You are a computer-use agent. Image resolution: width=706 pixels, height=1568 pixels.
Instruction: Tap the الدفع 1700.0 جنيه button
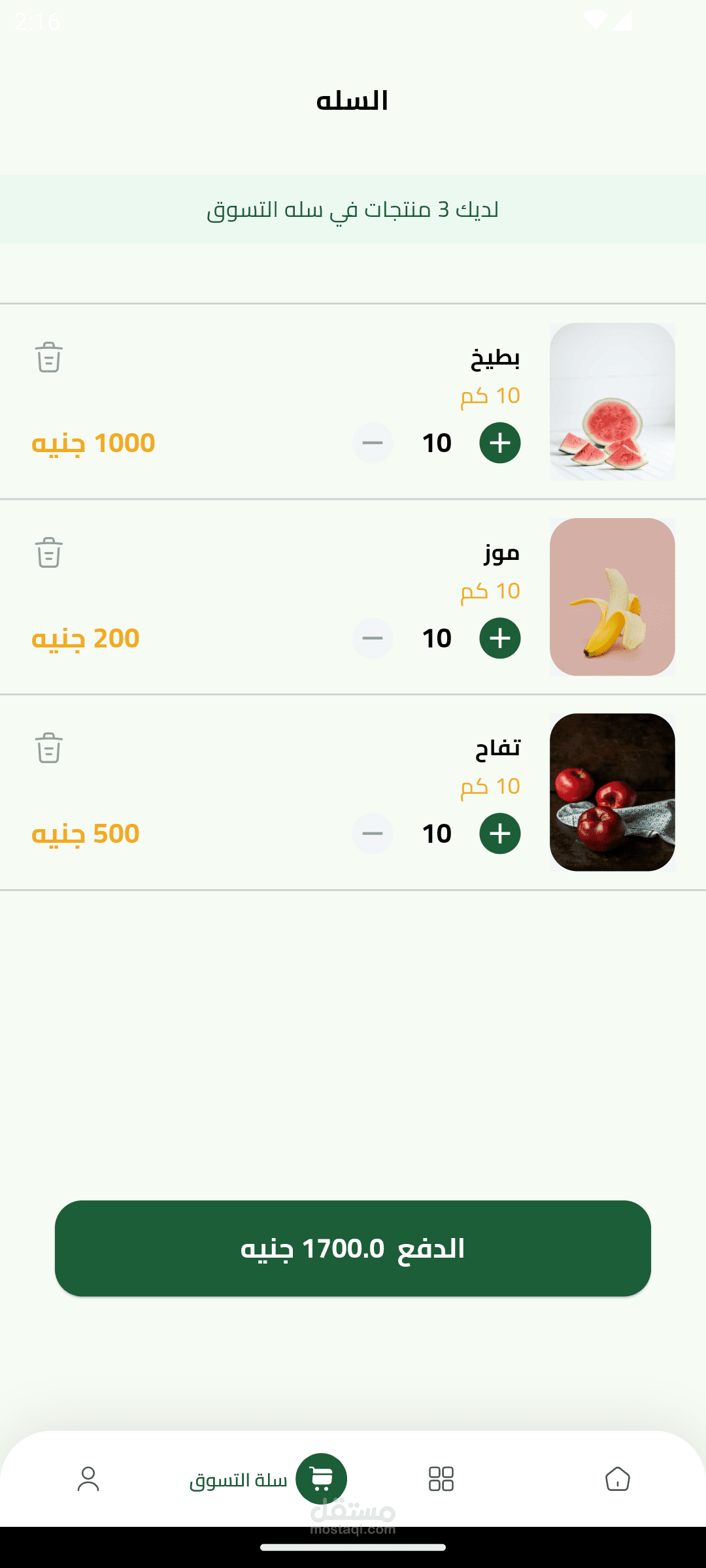pos(353,1249)
